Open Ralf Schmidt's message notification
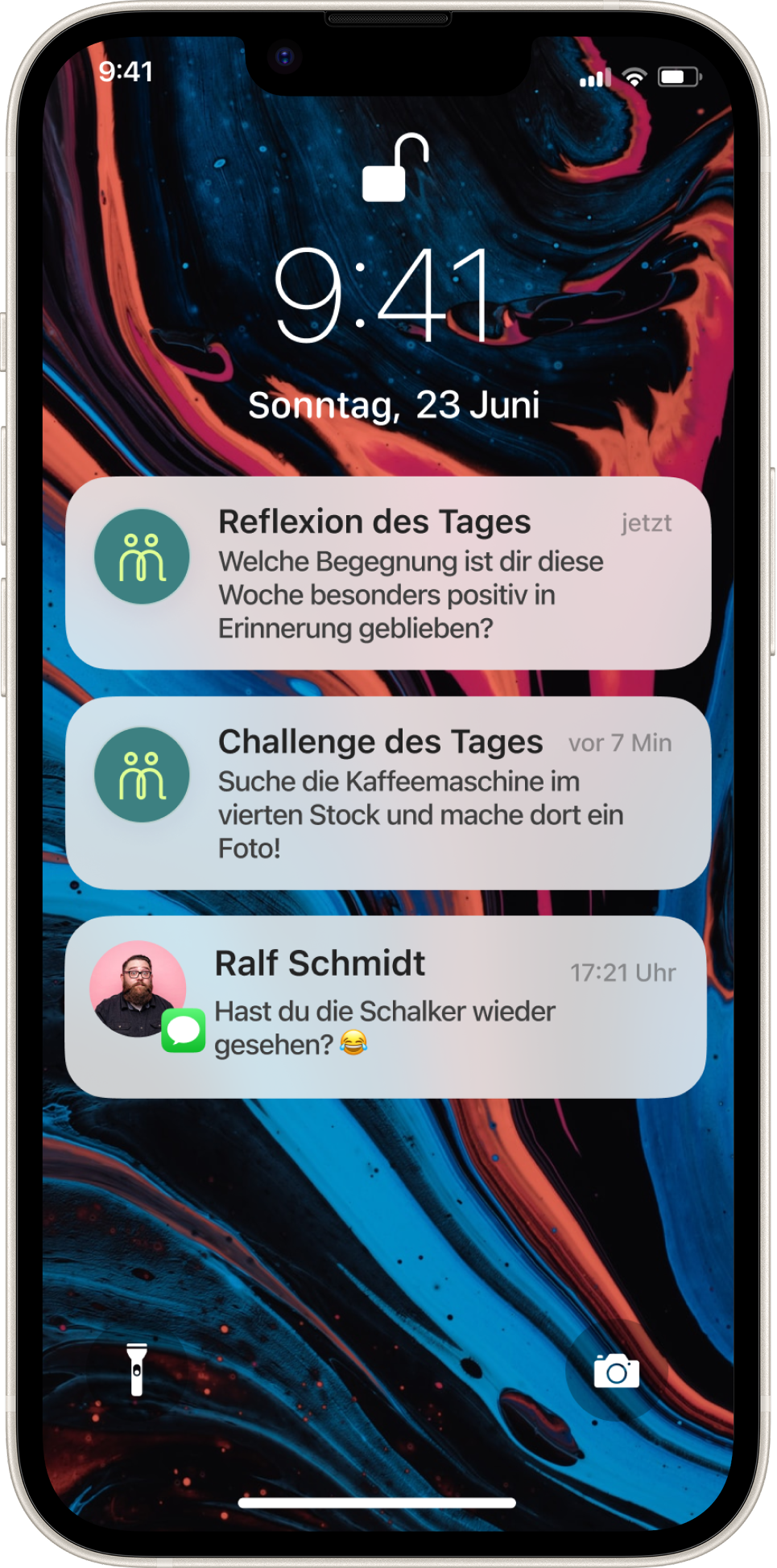Image resolution: width=777 pixels, height=1568 pixels. tap(386, 1007)
